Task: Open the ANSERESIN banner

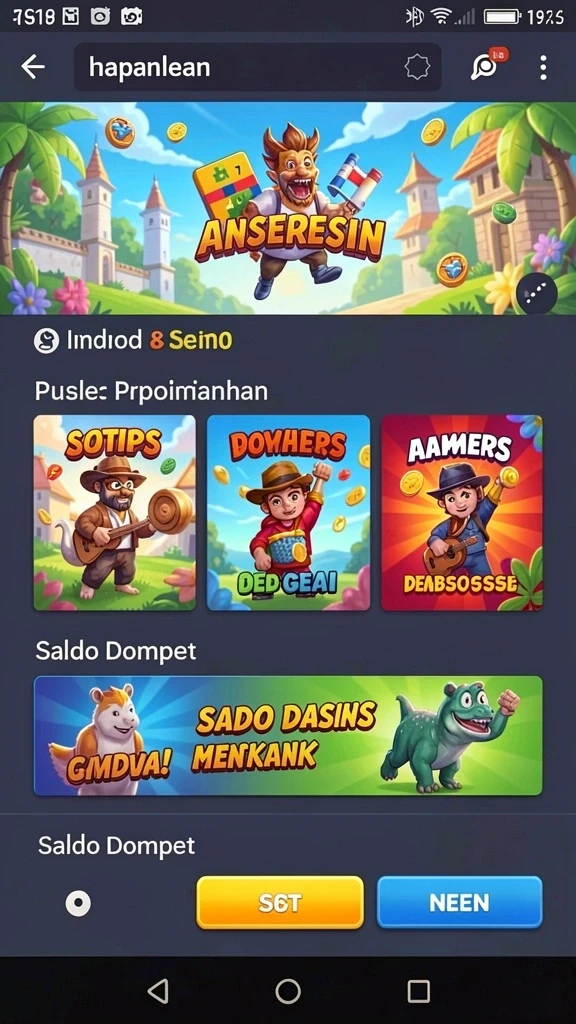Action: pyautogui.click(x=288, y=208)
